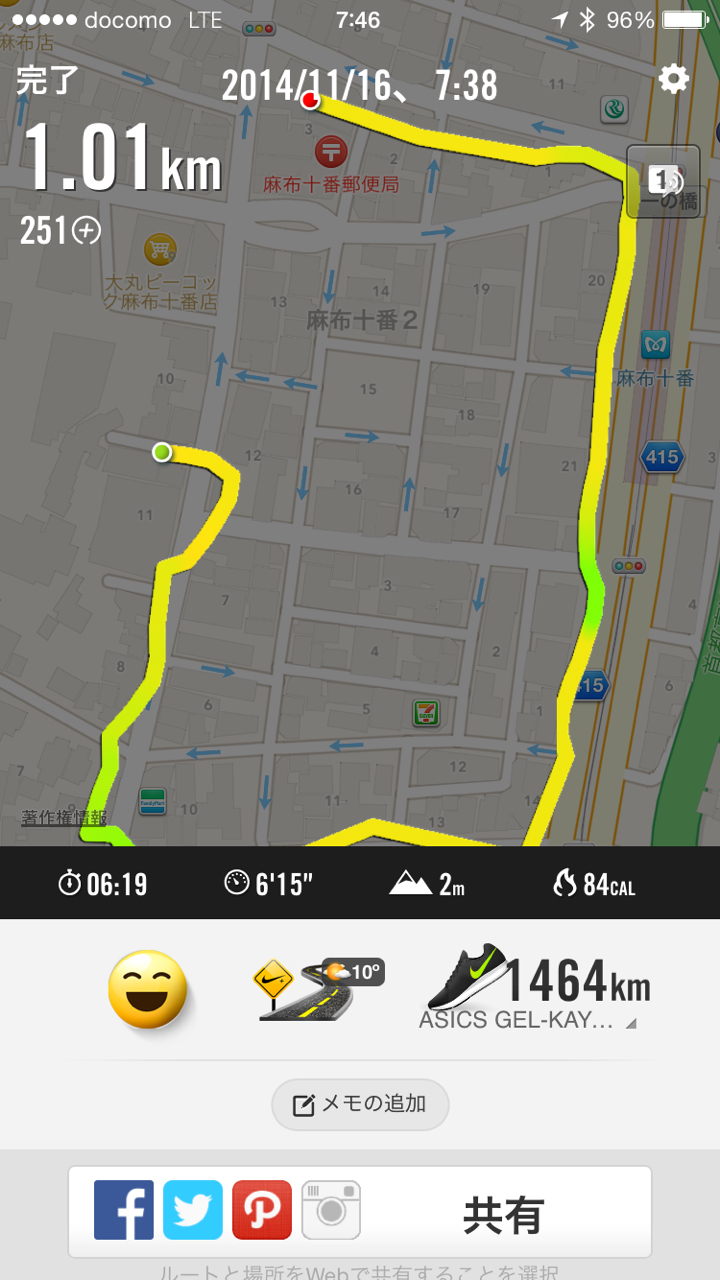This screenshot has width=720, height=1280.
Task: Tap メモの追加 to add a note
Action: (x=360, y=1104)
